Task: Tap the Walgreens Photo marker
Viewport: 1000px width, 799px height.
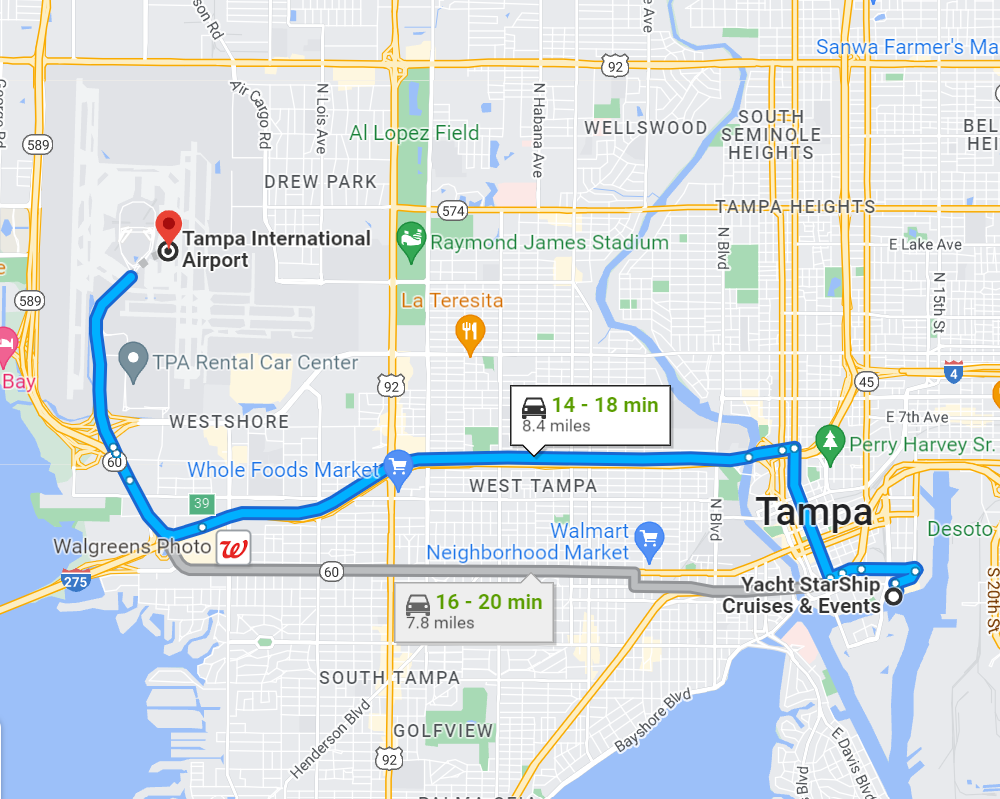Action: click(x=234, y=548)
